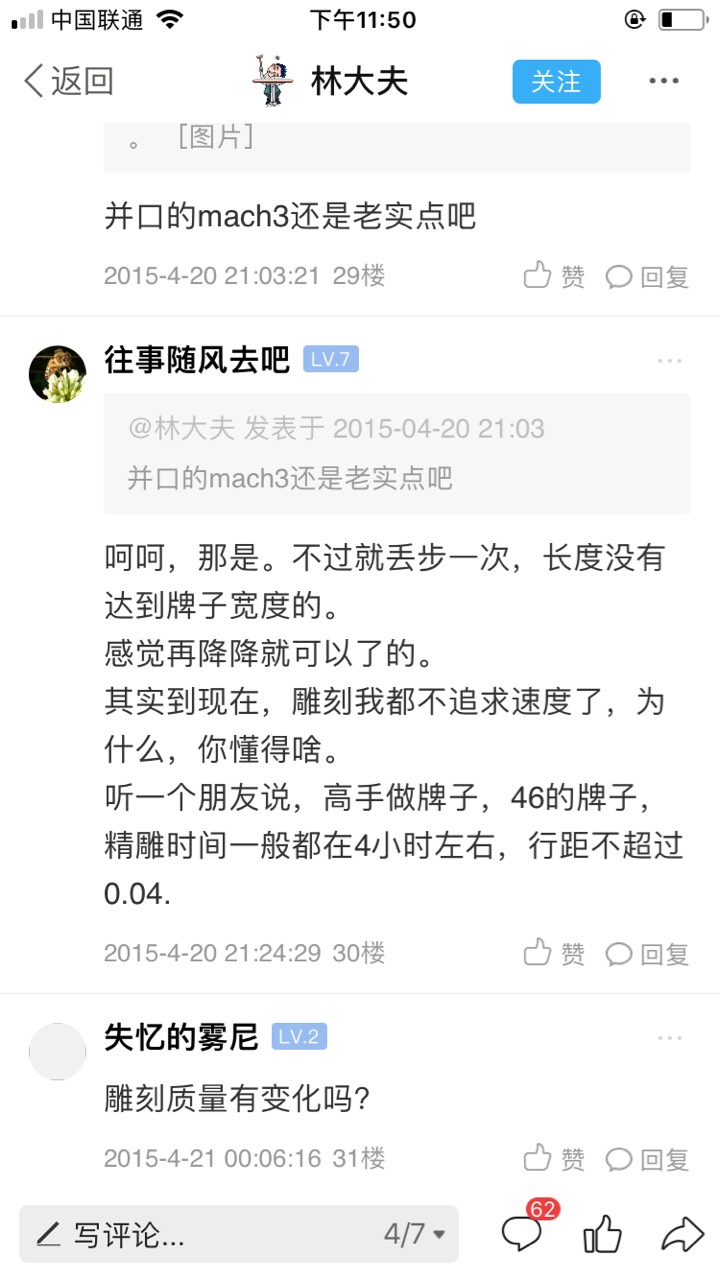The width and height of the screenshot is (720, 1280).
Task: Open 往事随风去吧's profile avatar
Action: coord(57,374)
